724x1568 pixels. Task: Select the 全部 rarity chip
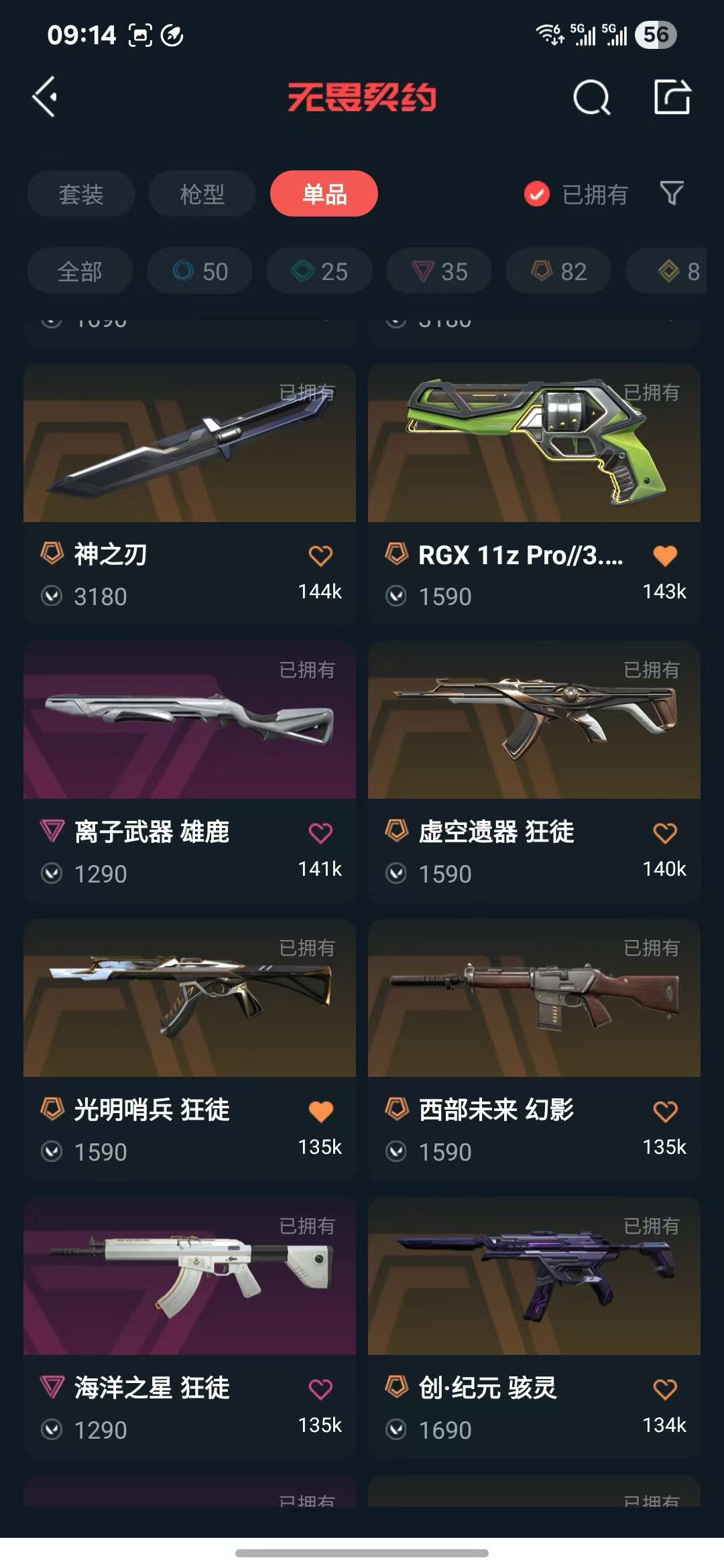click(x=80, y=271)
